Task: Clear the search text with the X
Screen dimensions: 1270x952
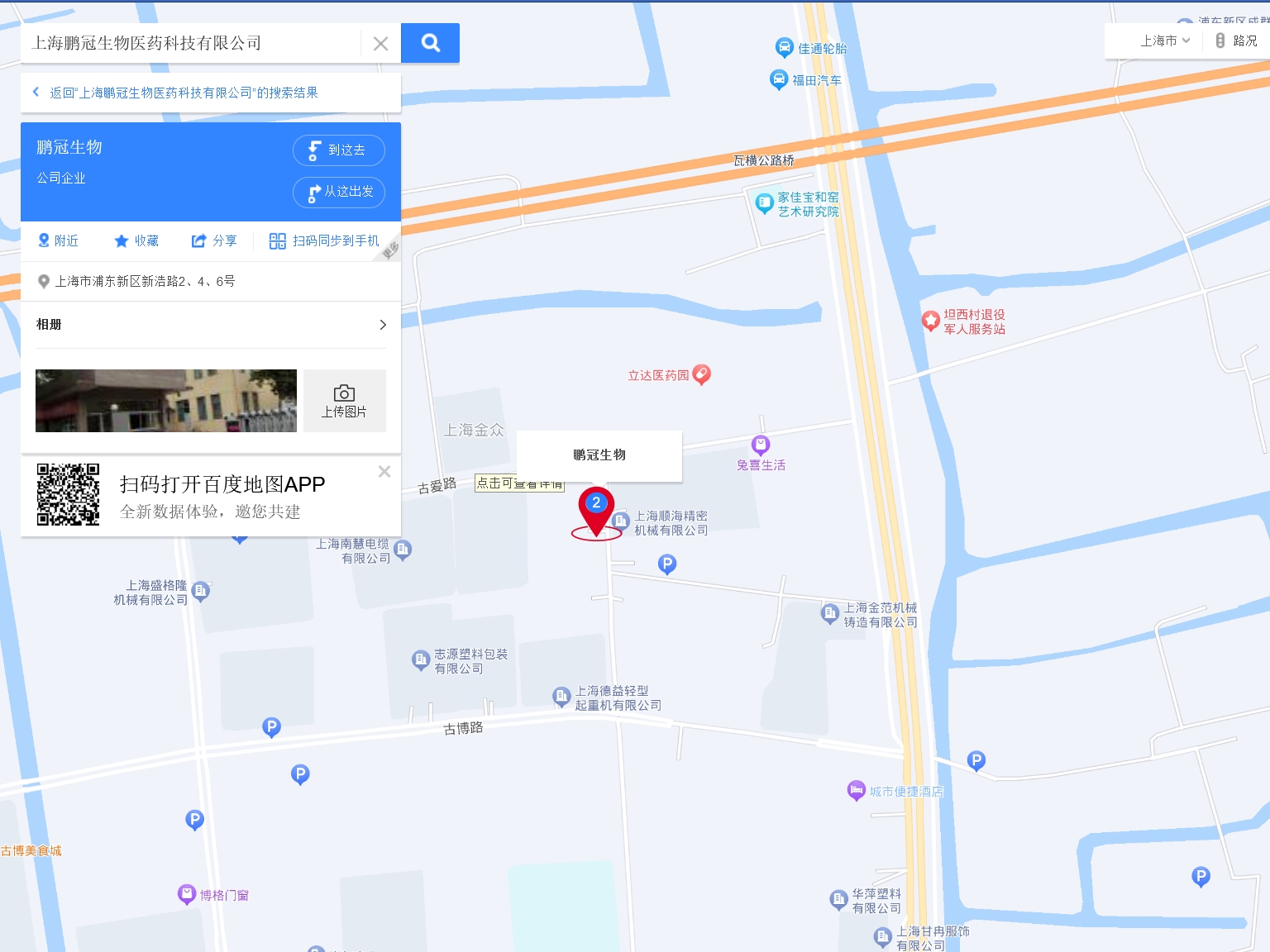Action: click(x=380, y=44)
